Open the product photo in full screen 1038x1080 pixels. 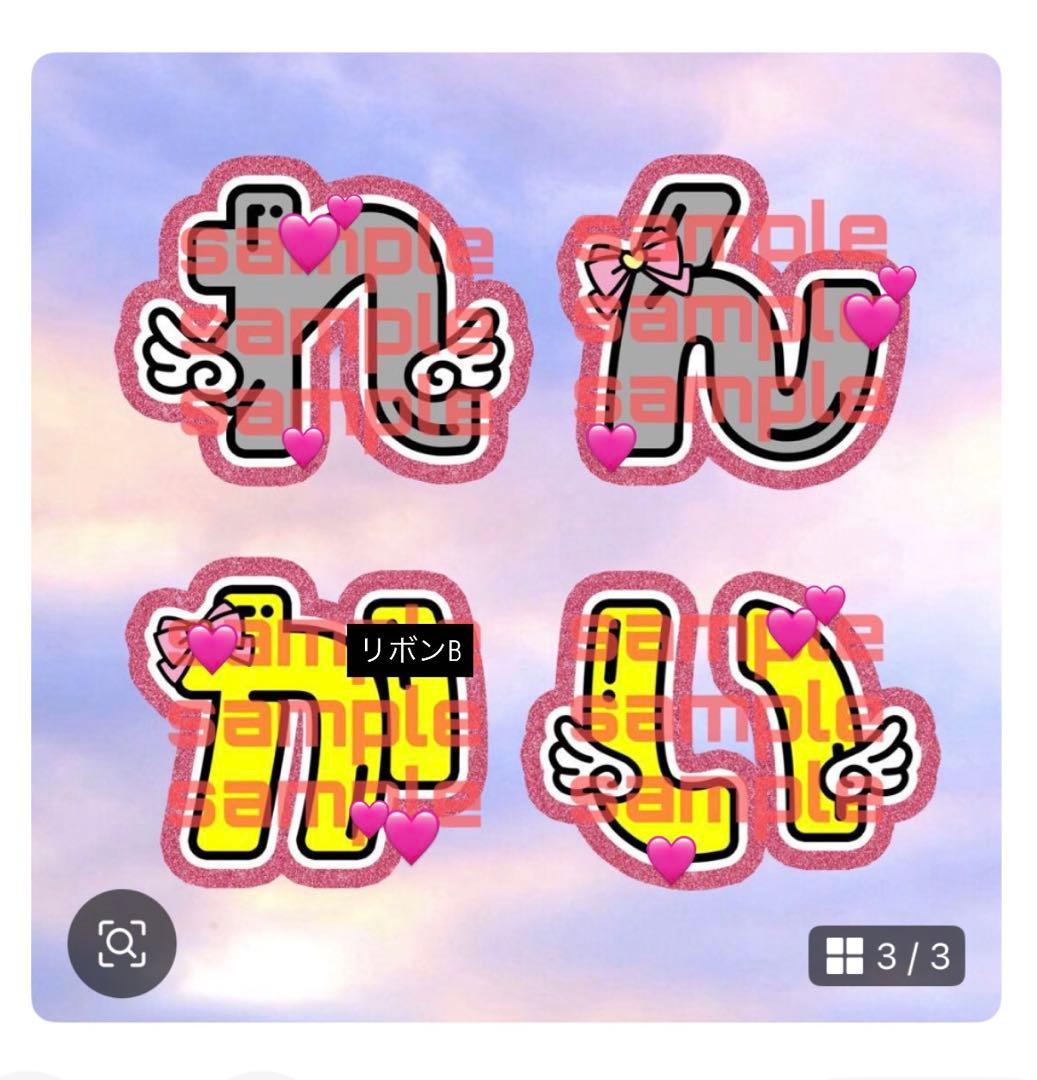click(x=516, y=520)
